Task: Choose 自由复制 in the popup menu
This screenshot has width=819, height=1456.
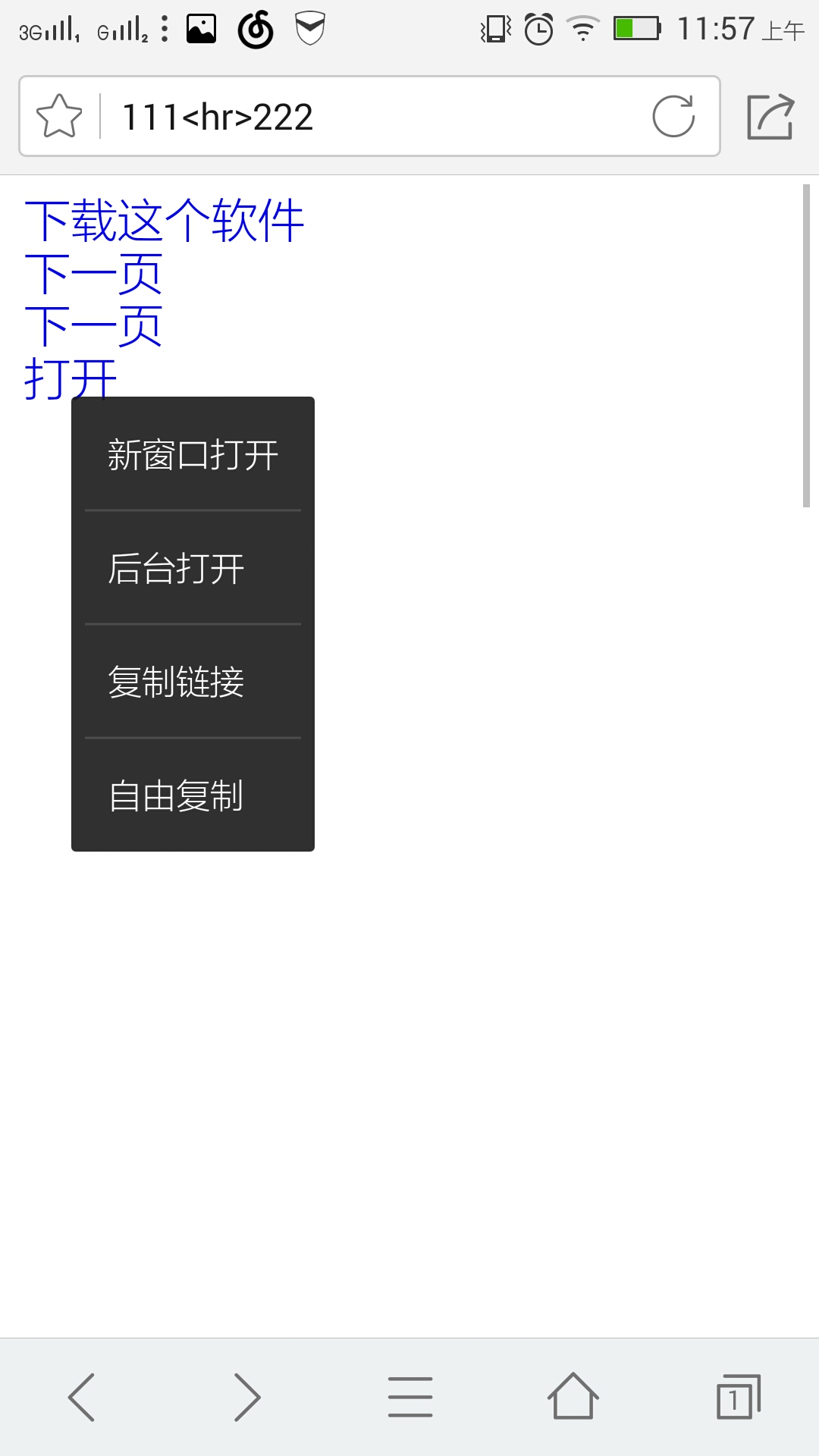Action: 193,795
